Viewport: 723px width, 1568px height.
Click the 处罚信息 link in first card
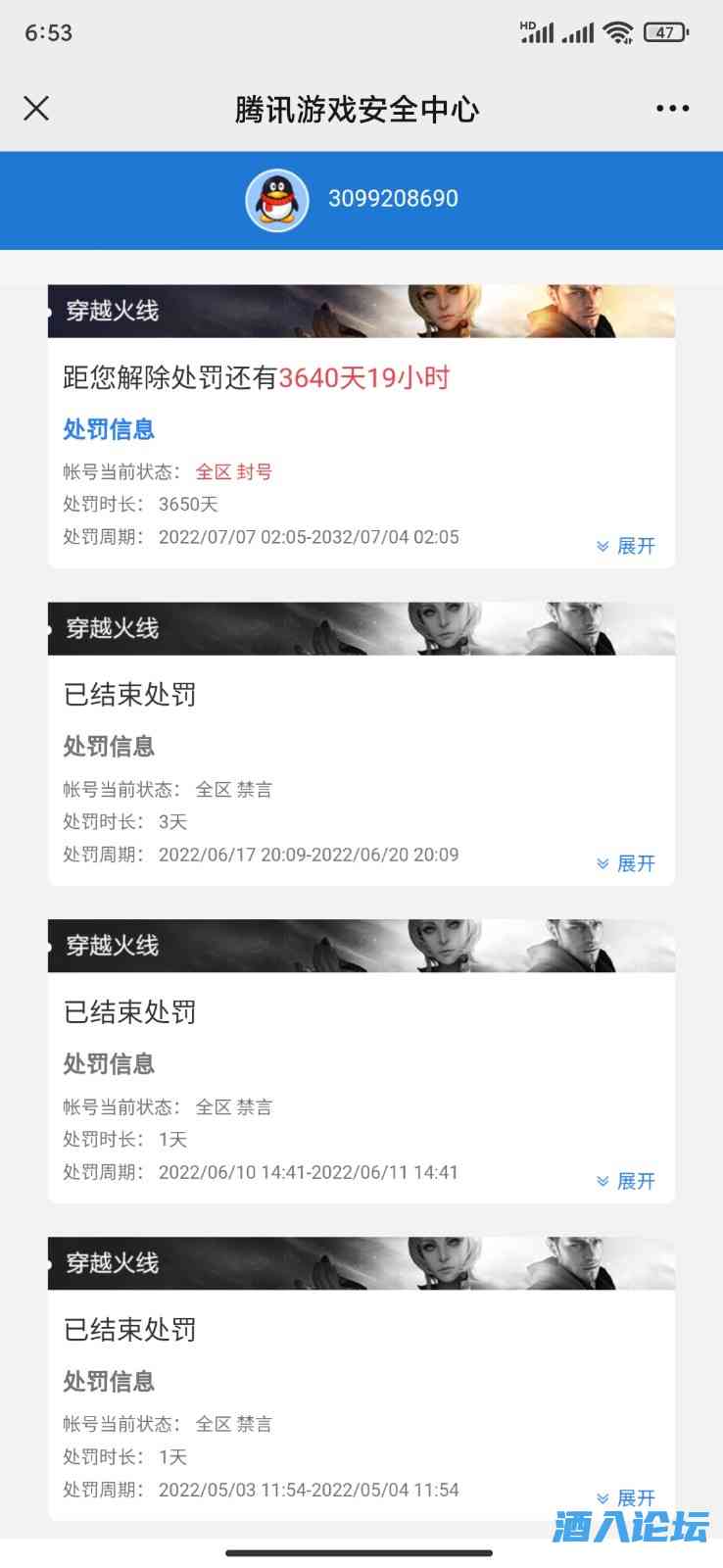pos(109,429)
